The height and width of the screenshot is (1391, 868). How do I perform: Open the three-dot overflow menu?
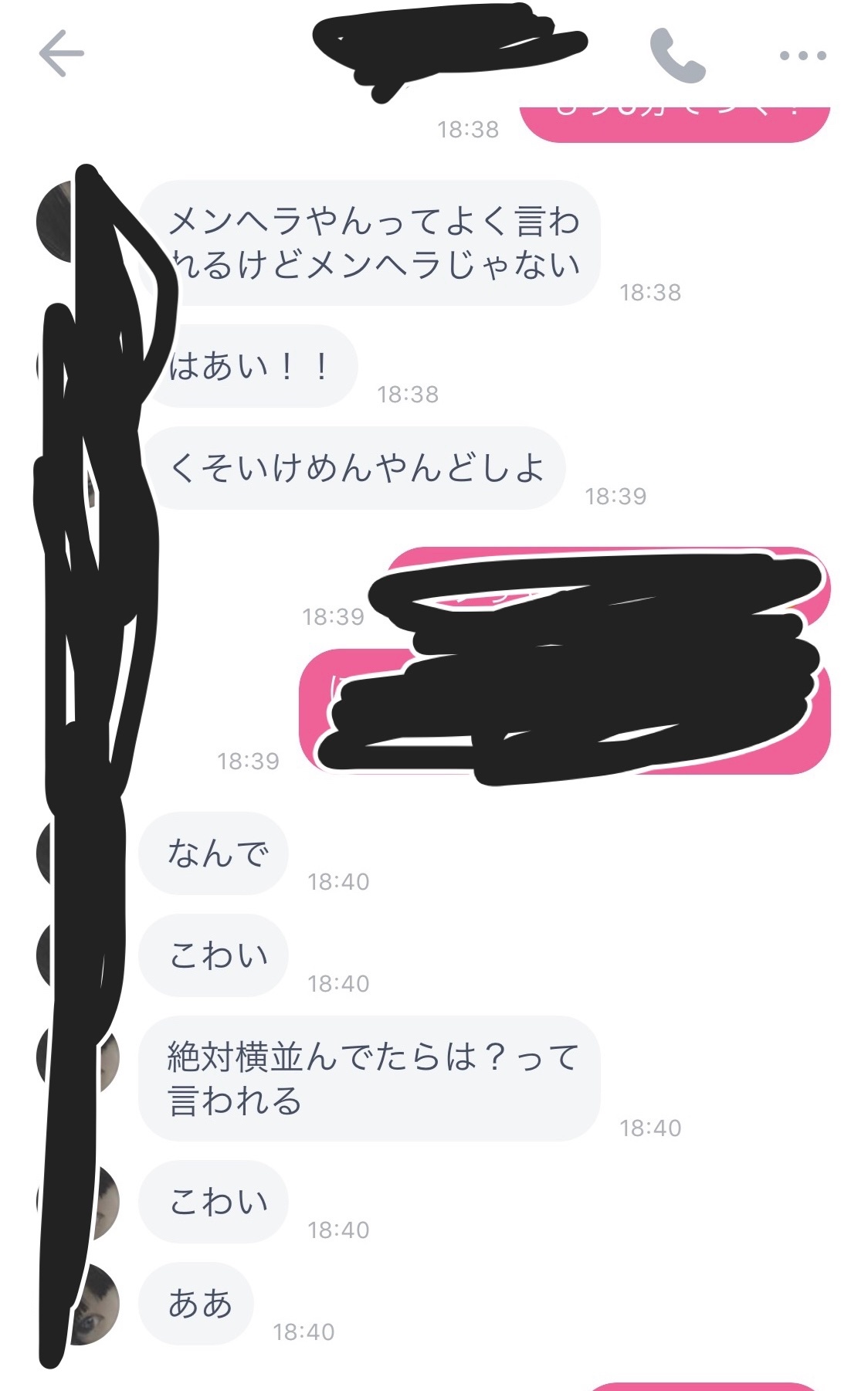(x=802, y=56)
